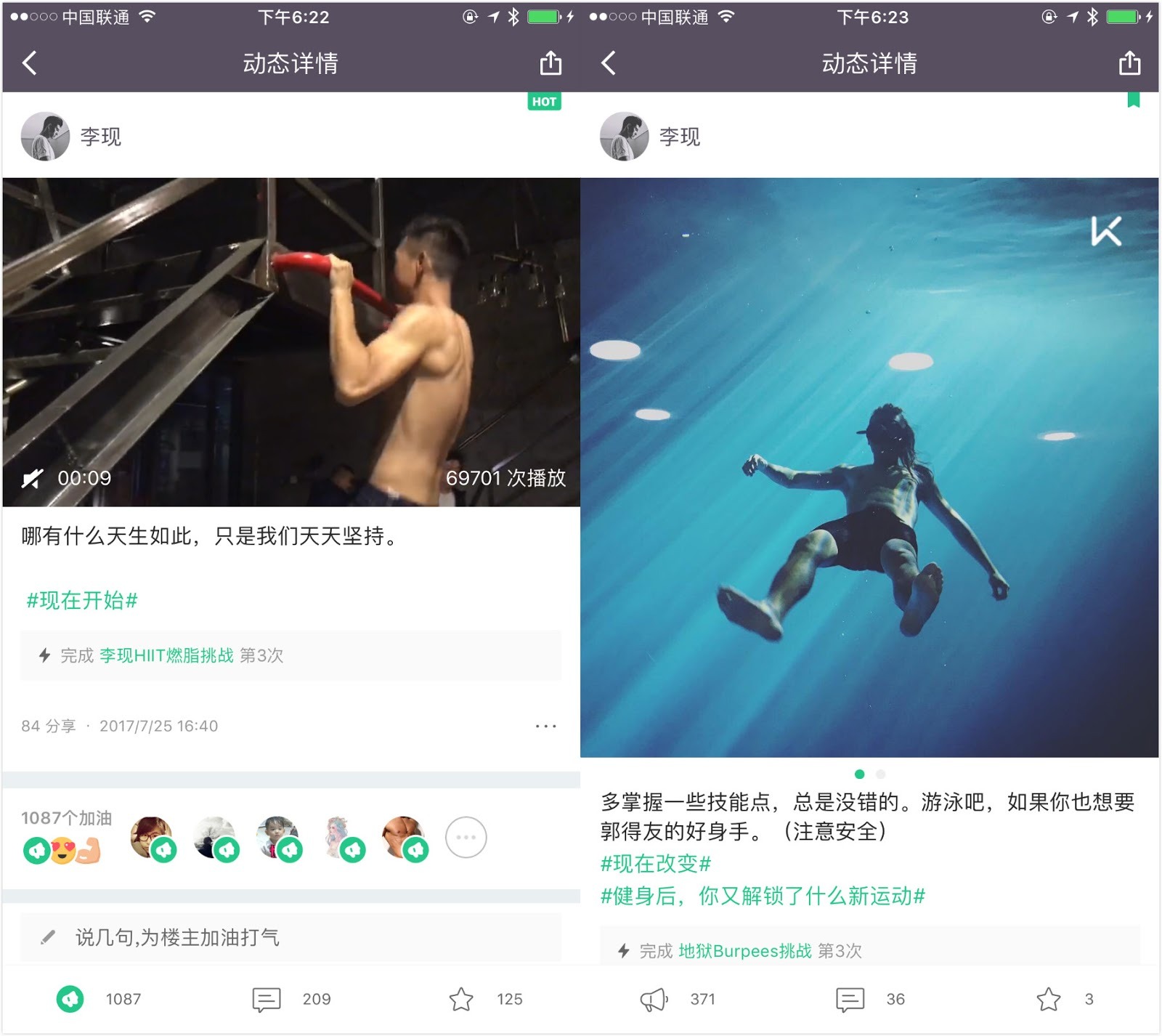Favorite the post with 125 stars
The height and width of the screenshot is (1036, 1162).
click(x=461, y=999)
